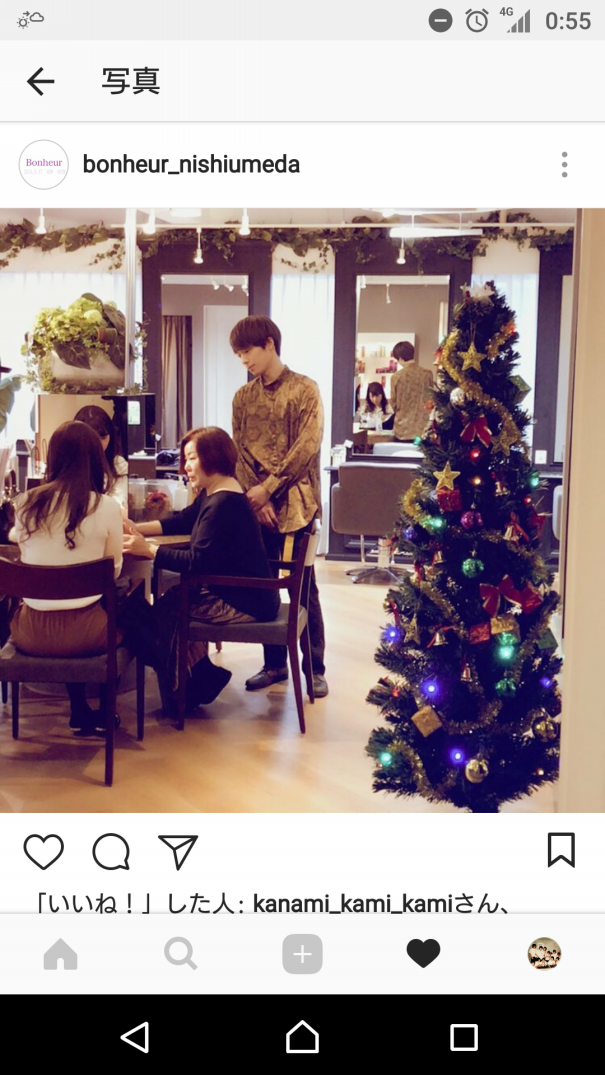Open the bonheur_nishiumeda username link
Image resolution: width=605 pixels, height=1075 pixels.
(x=191, y=165)
